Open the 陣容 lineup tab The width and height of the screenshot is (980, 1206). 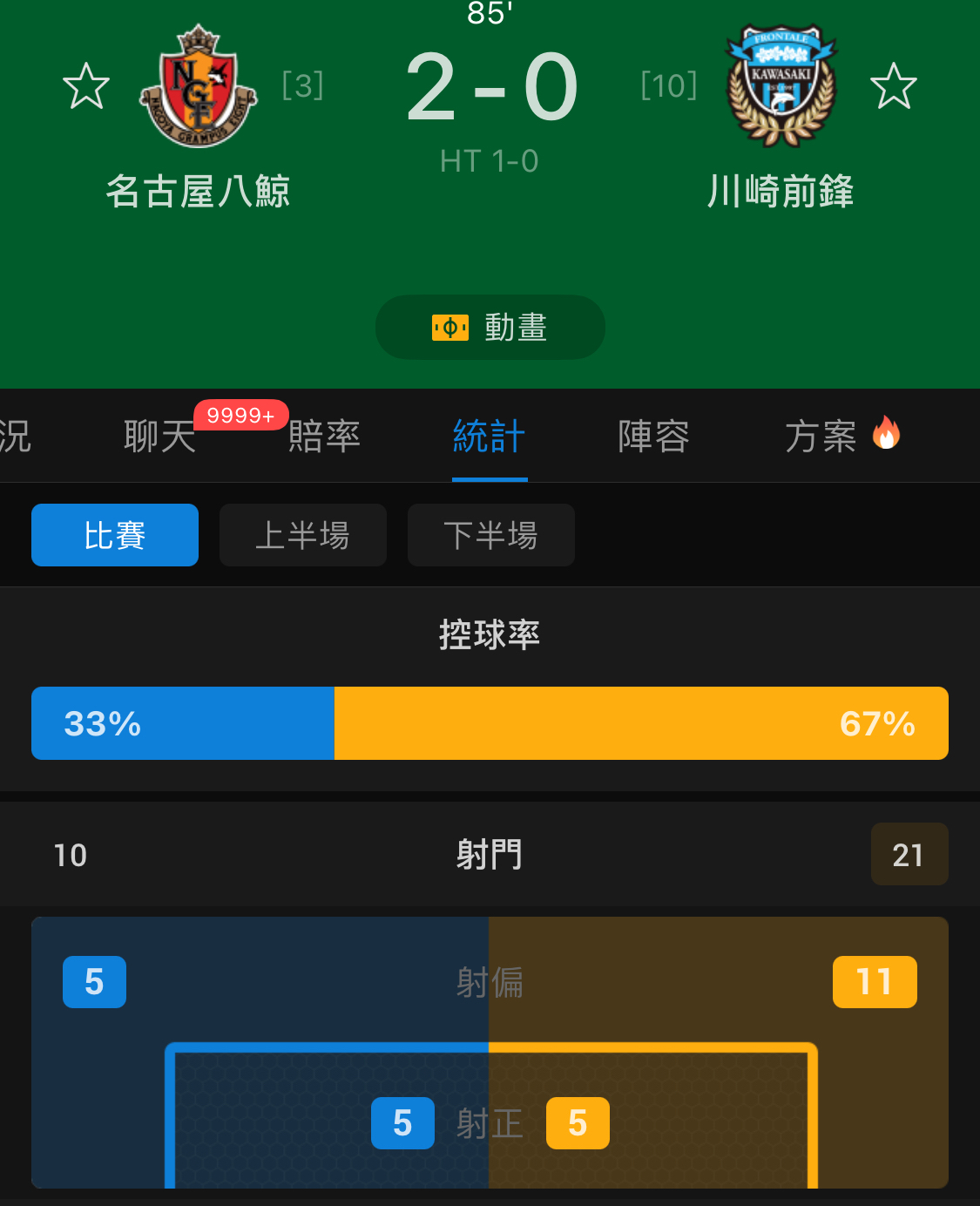(653, 436)
